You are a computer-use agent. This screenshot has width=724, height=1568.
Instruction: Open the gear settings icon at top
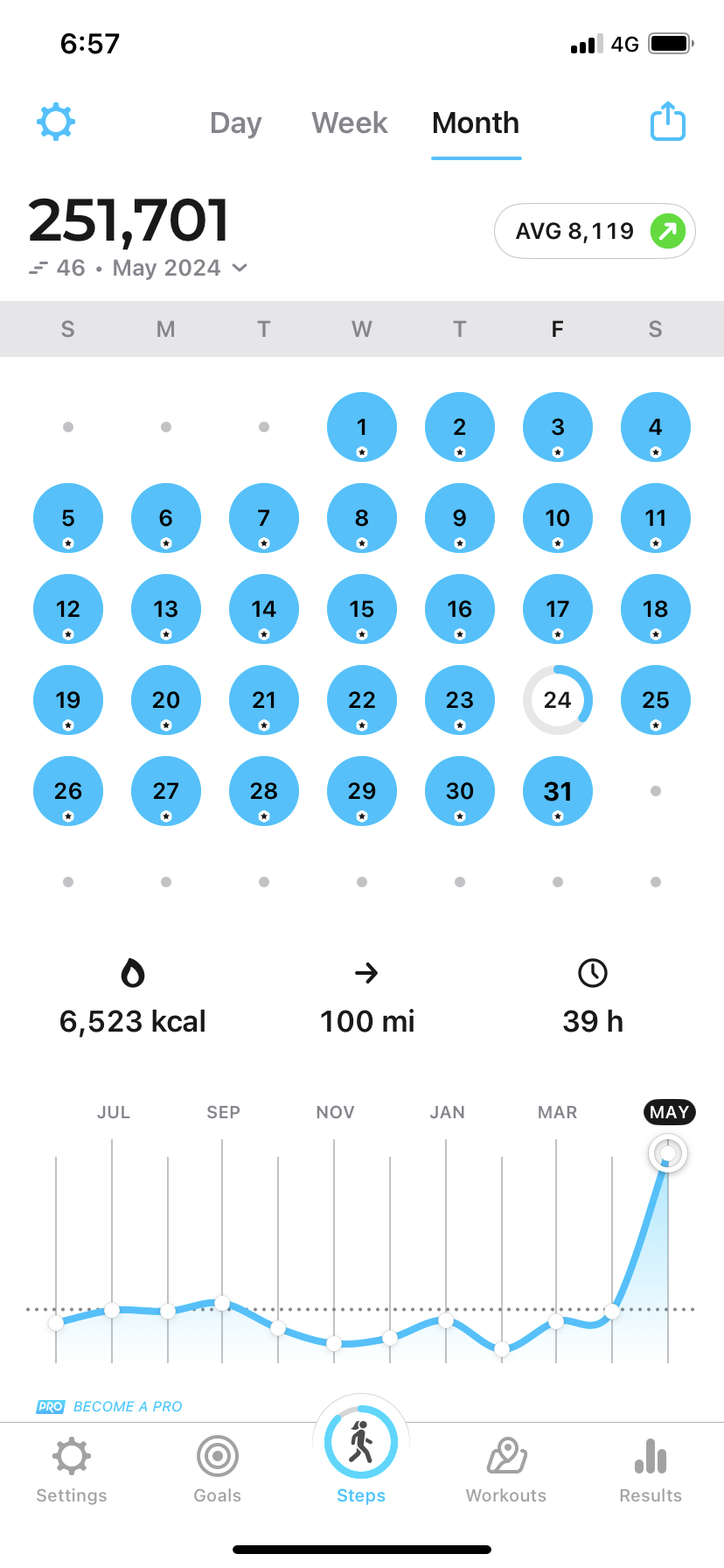(x=56, y=122)
